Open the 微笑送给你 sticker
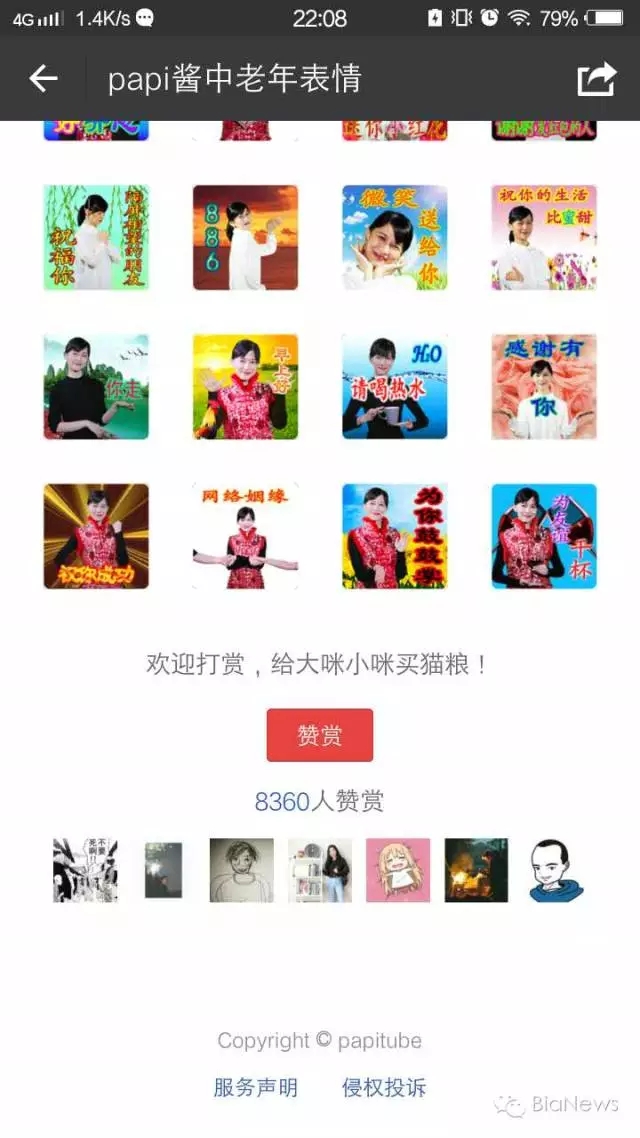640x1138 pixels. [395, 238]
